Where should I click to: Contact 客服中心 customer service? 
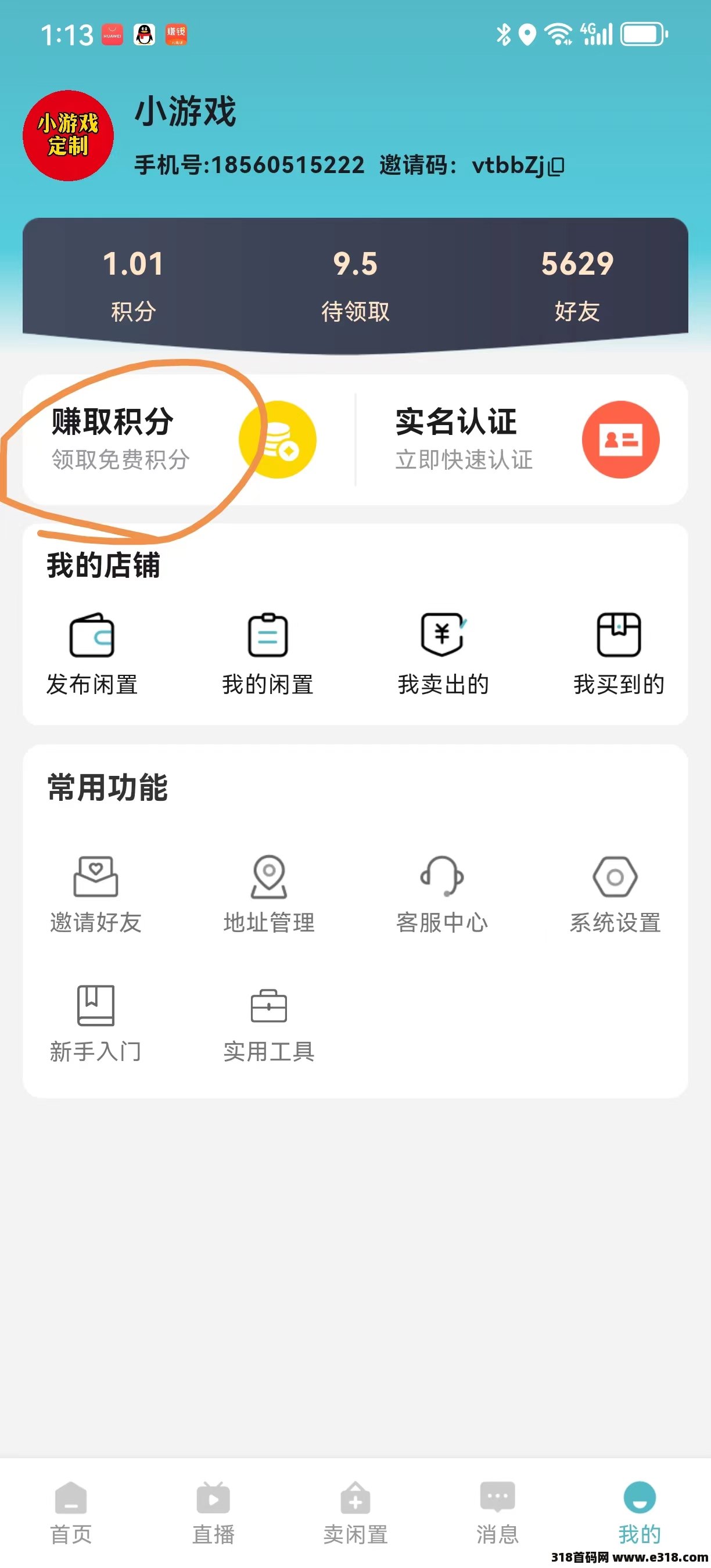pyautogui.click(x=442, y=894)
